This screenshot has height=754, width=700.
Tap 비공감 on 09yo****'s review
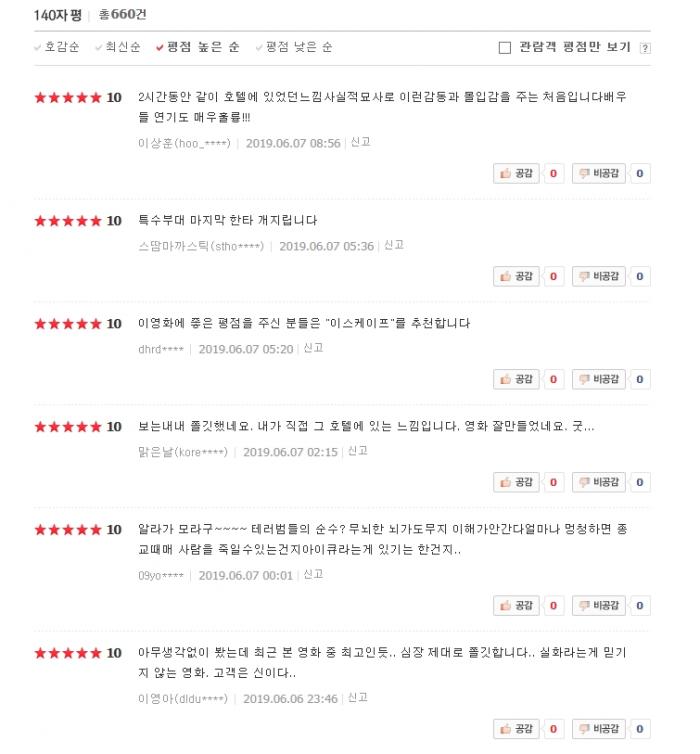[599, 605]
